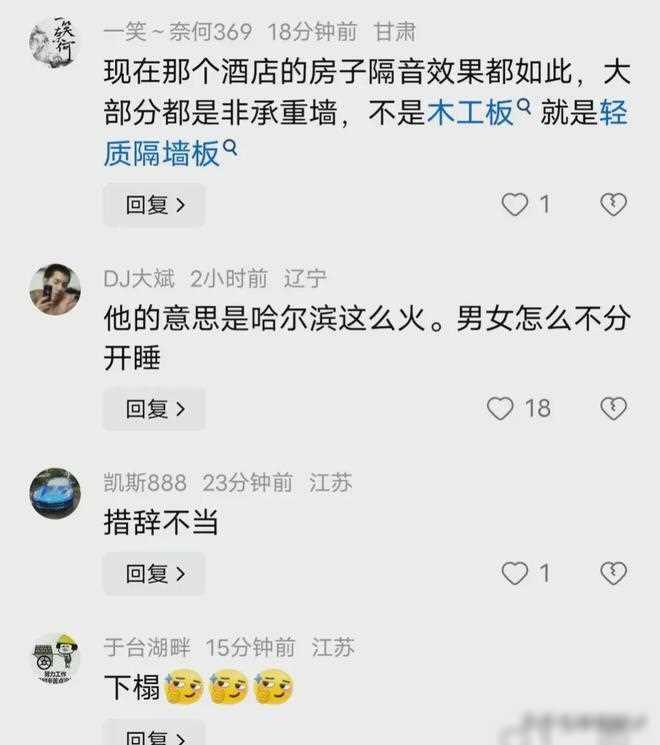660x745 pixels.
Task: Open 于台湖畔's profile avatar
Action: tap(54, 658)
